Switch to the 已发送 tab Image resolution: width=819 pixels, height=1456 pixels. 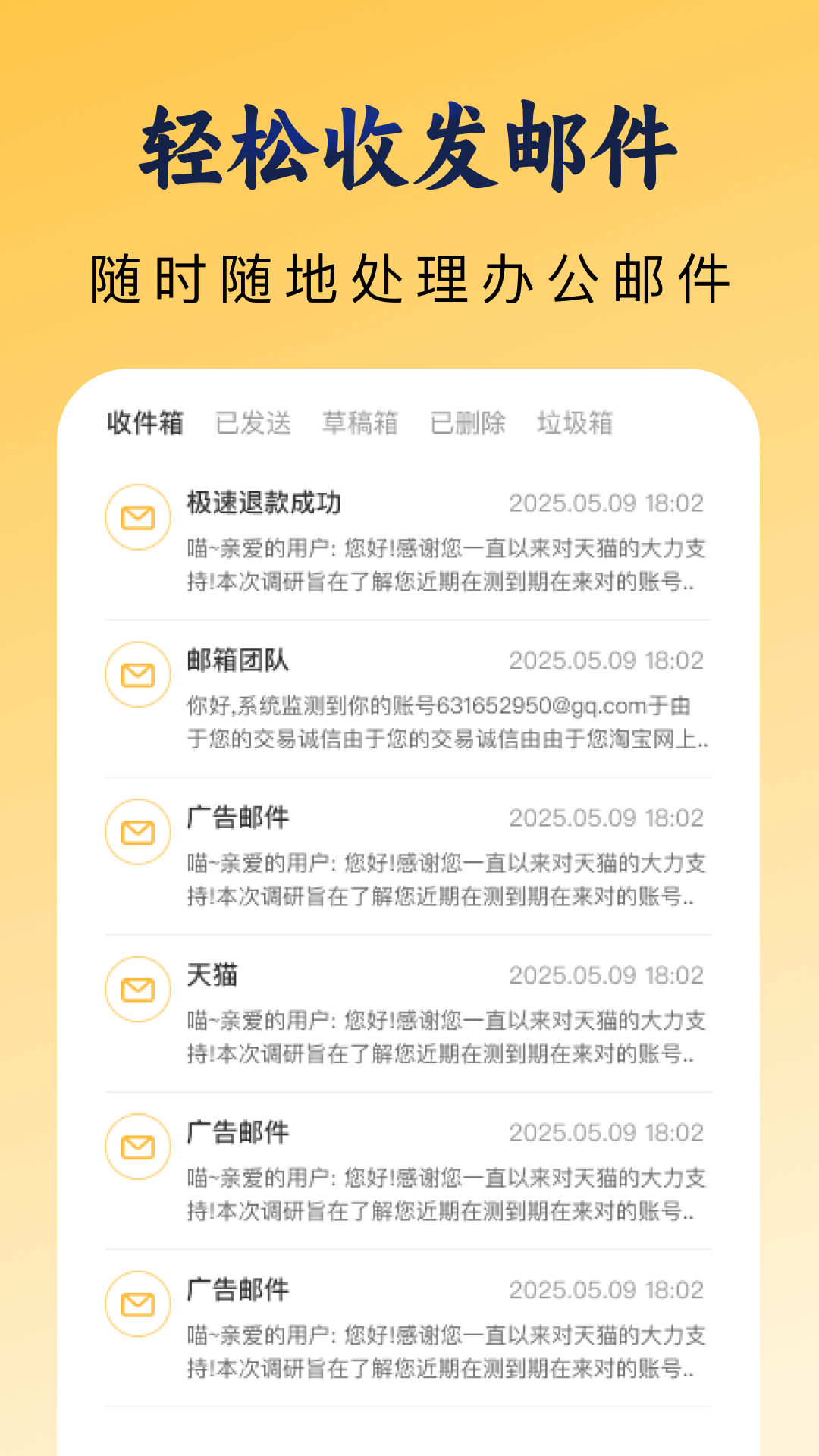point(254,425)
